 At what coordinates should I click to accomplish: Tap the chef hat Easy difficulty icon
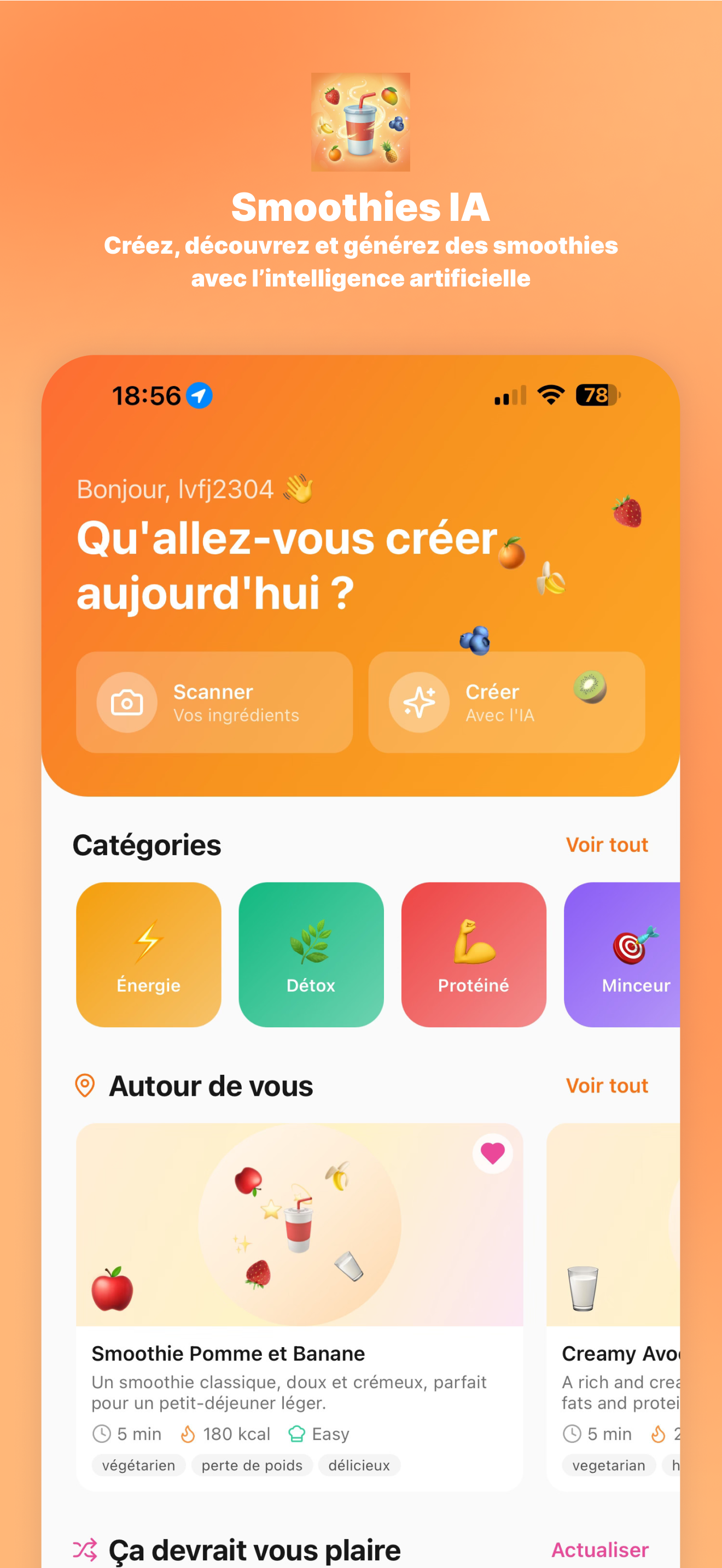point(296,1434)
